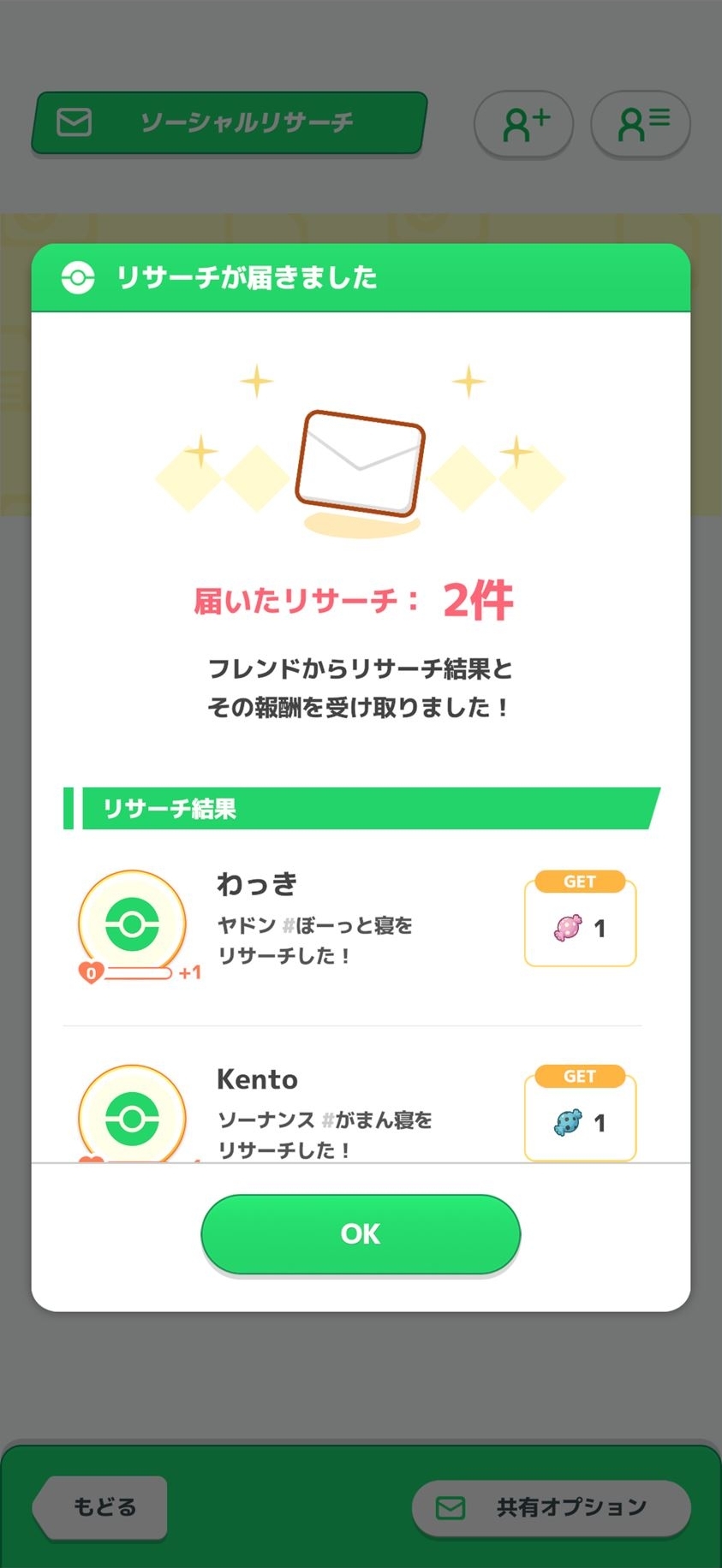Image resolution: width=722 pixels, height=1568 pixels.
Task: Tap the mail icon inside ソーシャルリサーチ button
Action: [x=73, y=122]
